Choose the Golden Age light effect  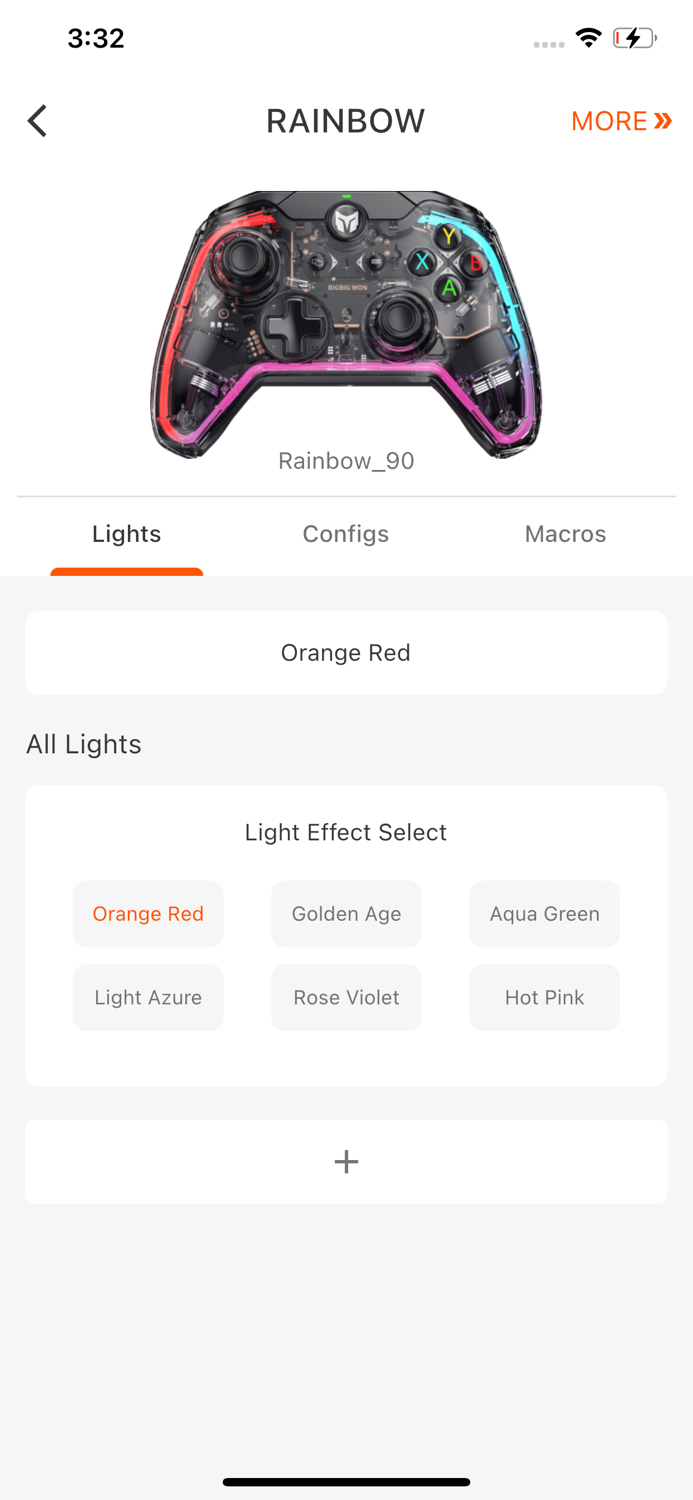pyautogui.click(x=346, y=914)
